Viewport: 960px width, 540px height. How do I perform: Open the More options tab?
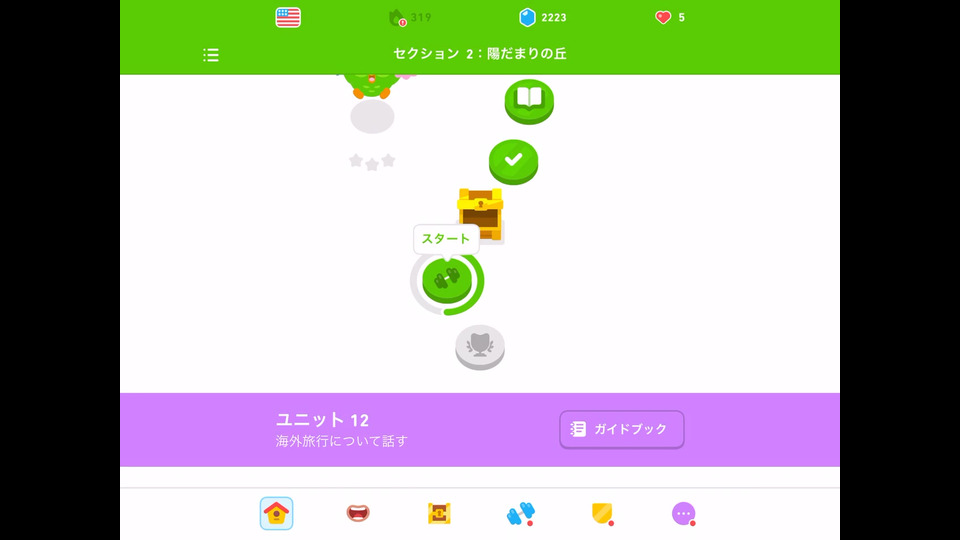(683, 513)
